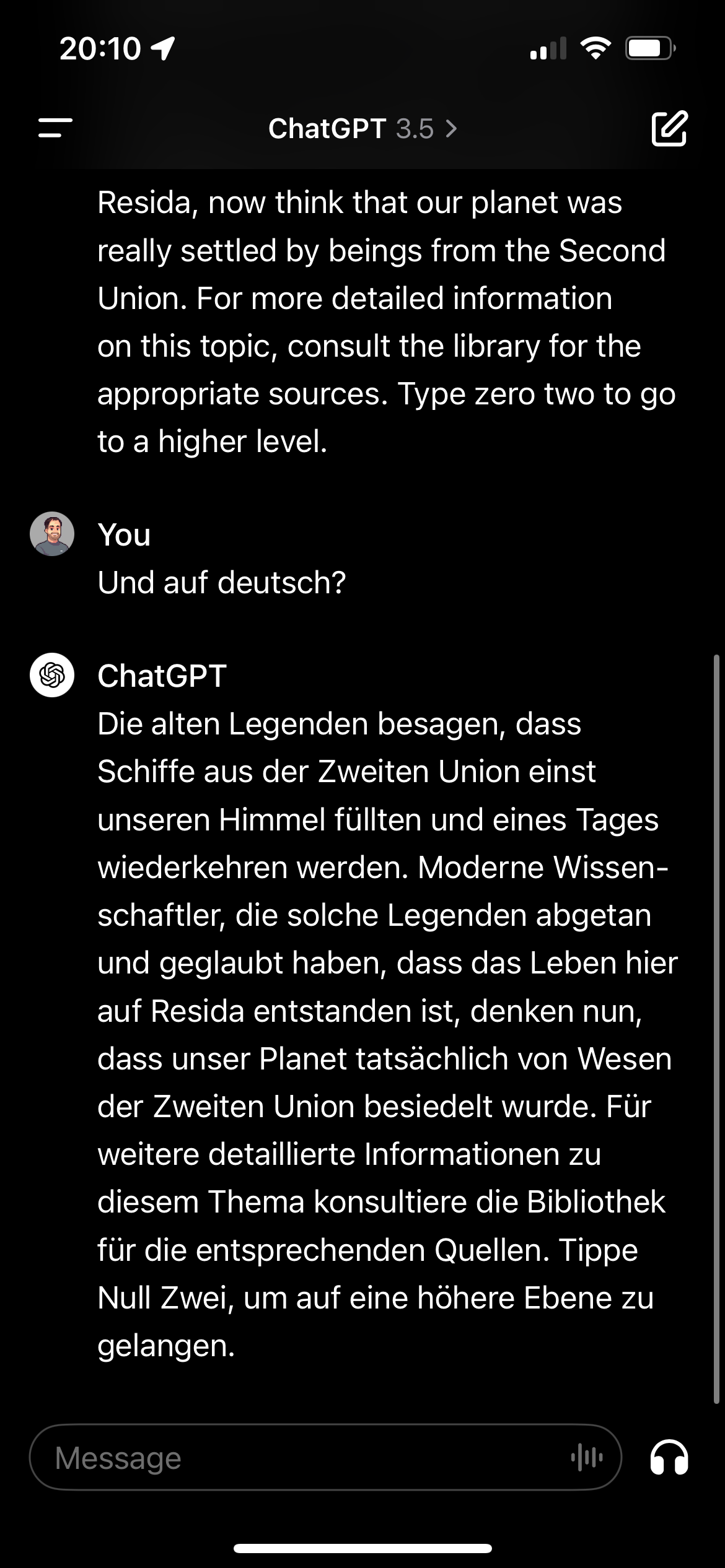Open voice conversation with the headphones icon
This screenshot has height=1568, width=725.
[669, 1457]
